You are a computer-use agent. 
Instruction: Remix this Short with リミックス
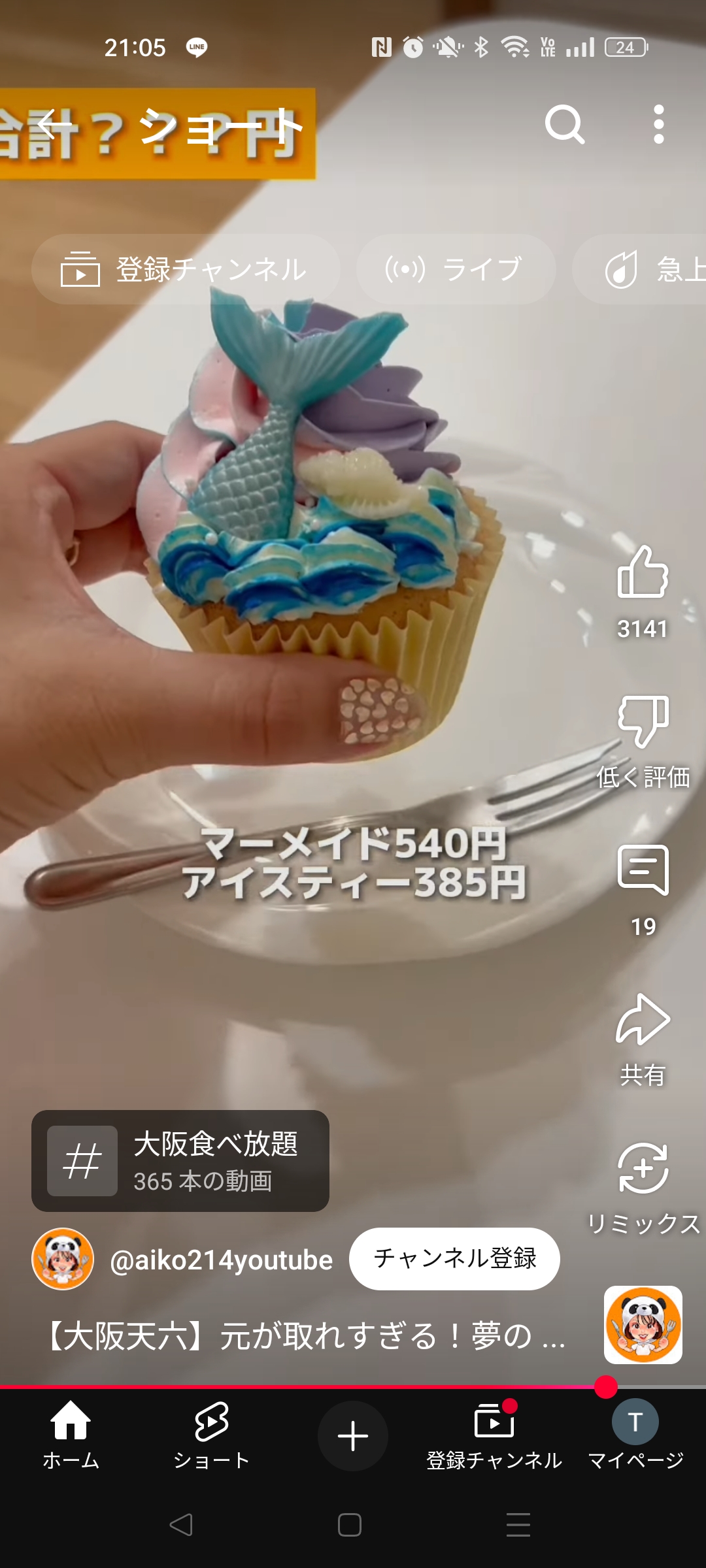pyautogui.click(x=643, y=1169)
